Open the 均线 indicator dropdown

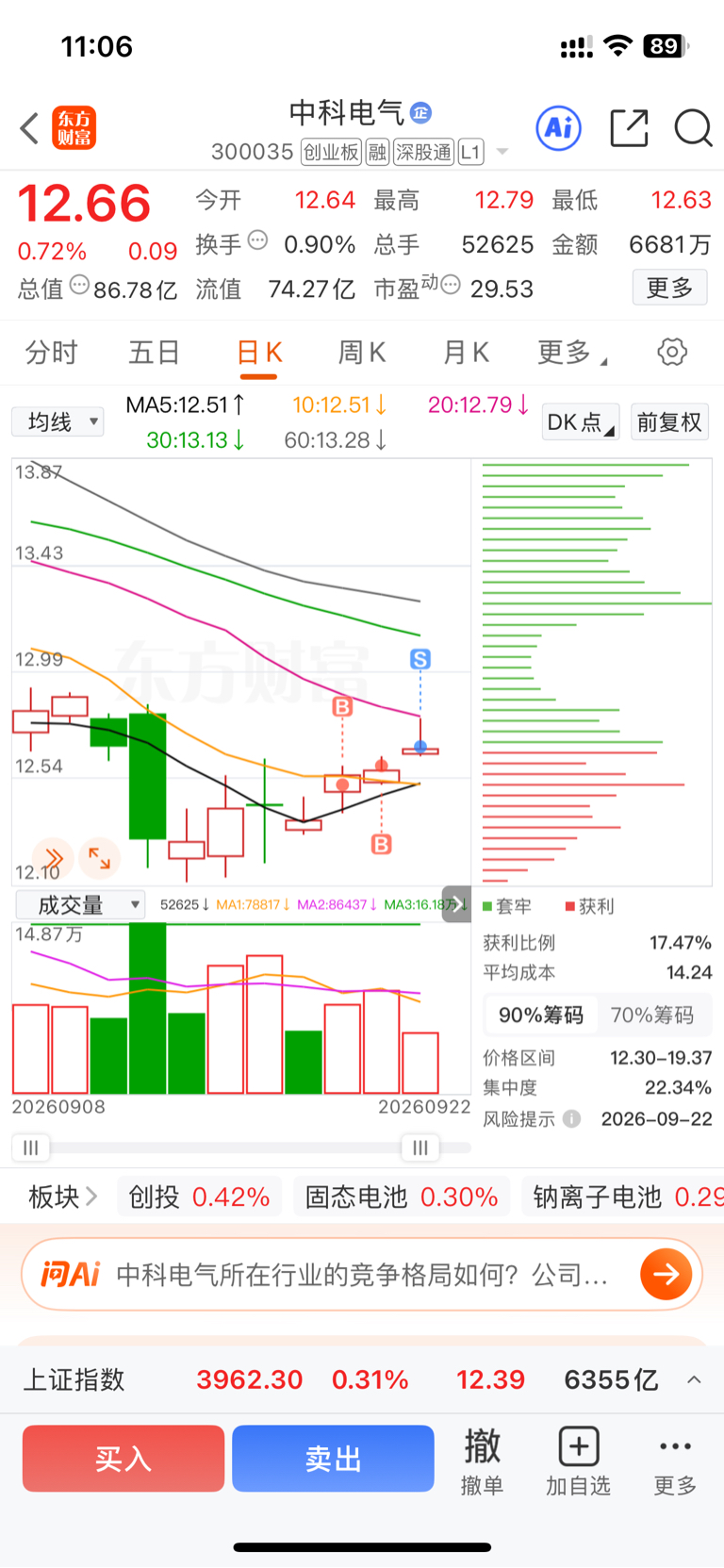click(58, 421)
